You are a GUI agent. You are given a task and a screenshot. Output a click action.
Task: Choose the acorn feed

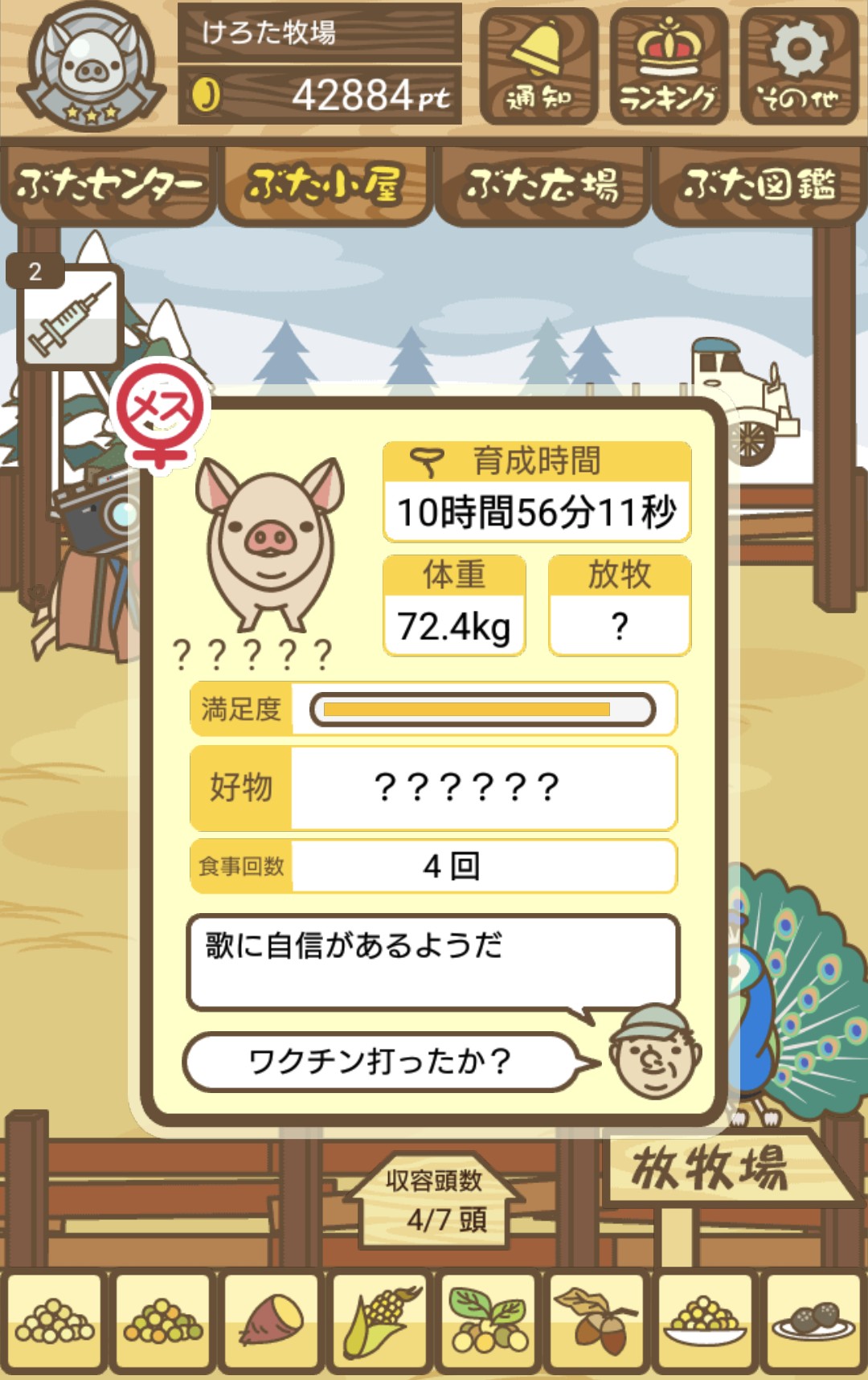coord(597,1321)
